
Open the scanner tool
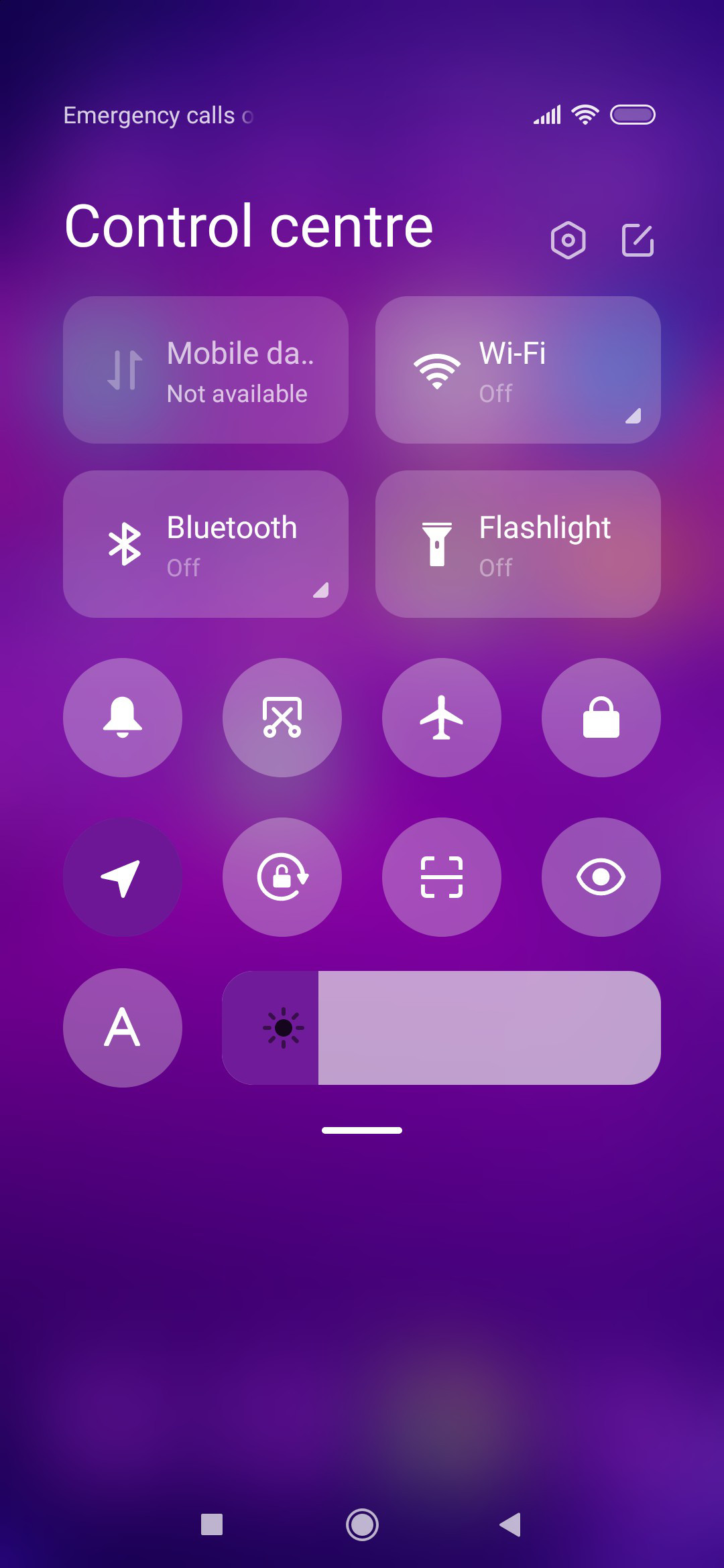pos(442,877)
